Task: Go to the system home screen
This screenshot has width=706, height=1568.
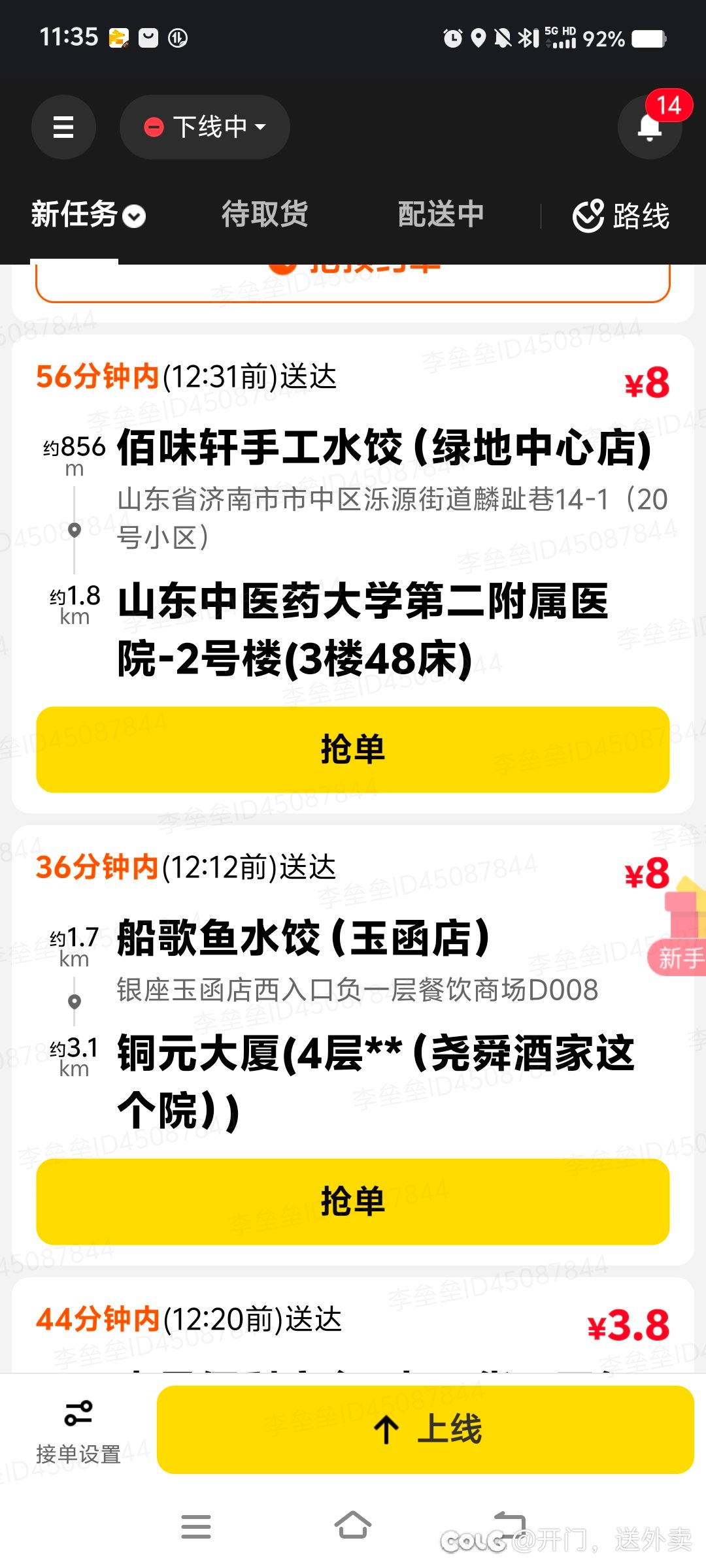Action: click(353, 1526)
